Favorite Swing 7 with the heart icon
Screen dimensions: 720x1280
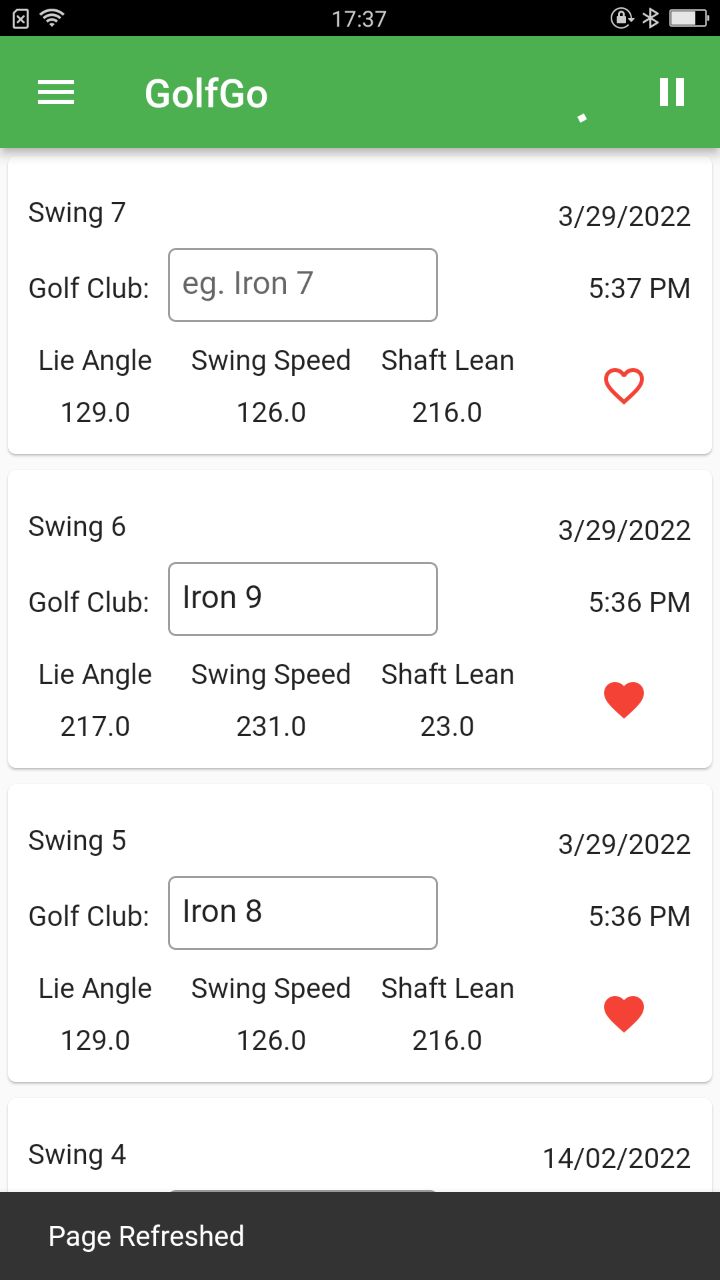pyautogui.click(x=623, y=386)
